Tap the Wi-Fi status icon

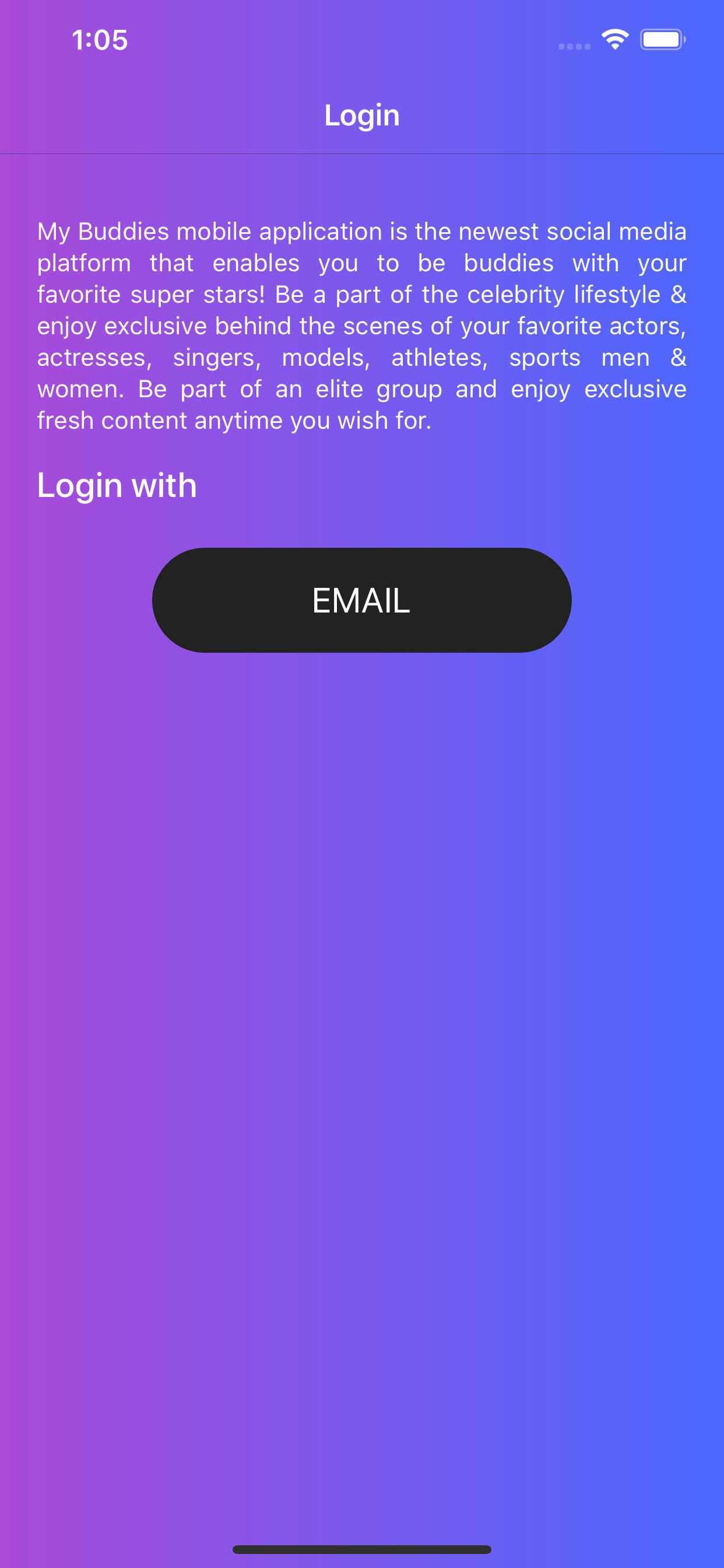point(614,38)
